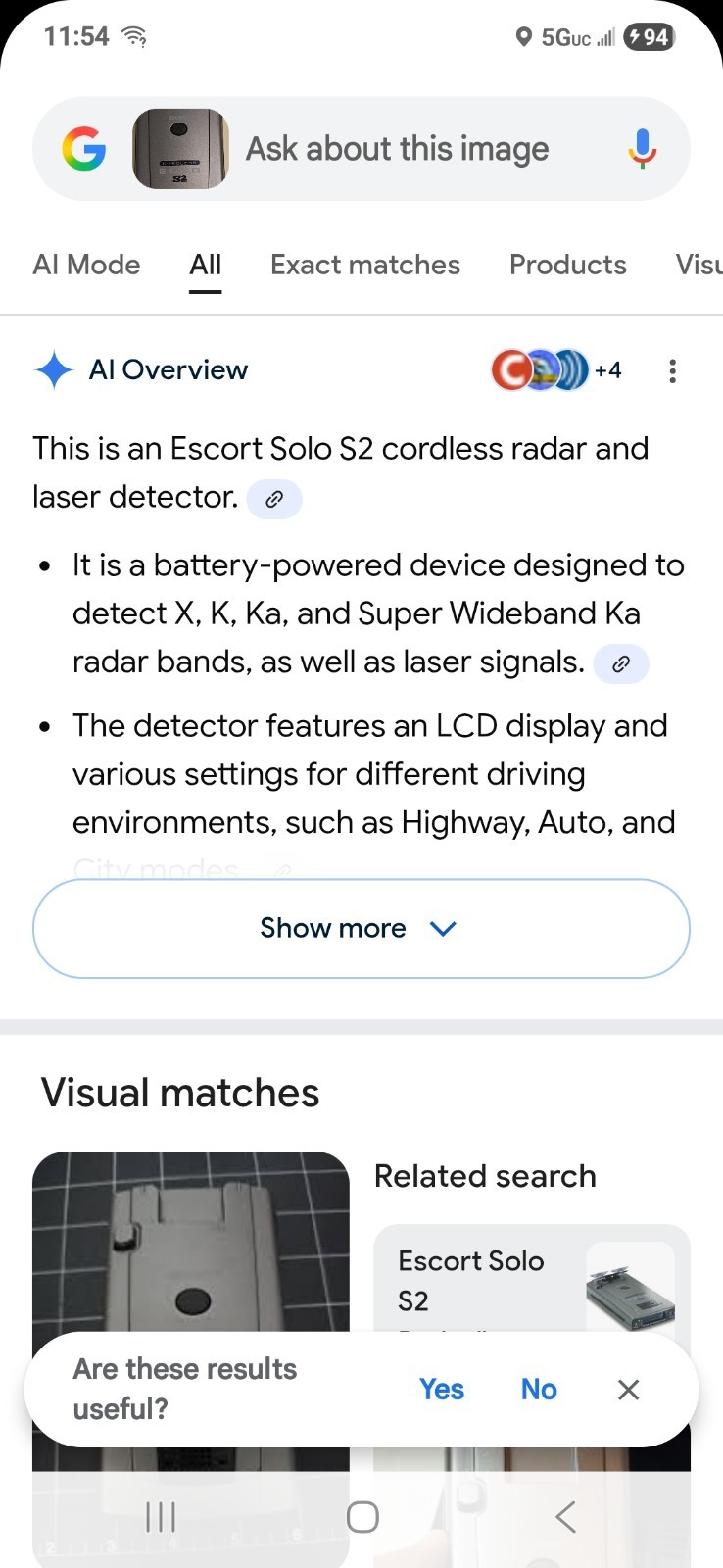Dismiss the results feedback prompt

pos(629,1389)
